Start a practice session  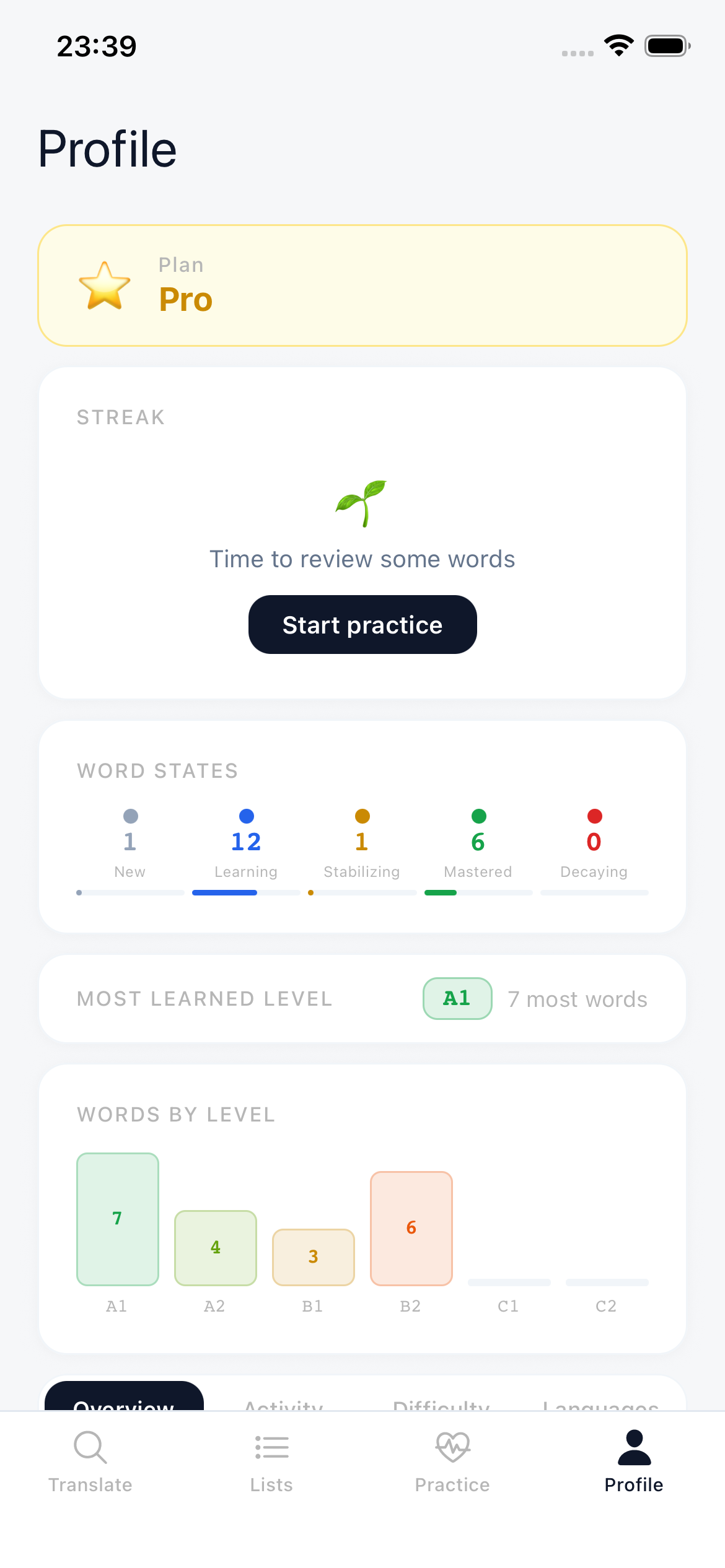(362, 624)
